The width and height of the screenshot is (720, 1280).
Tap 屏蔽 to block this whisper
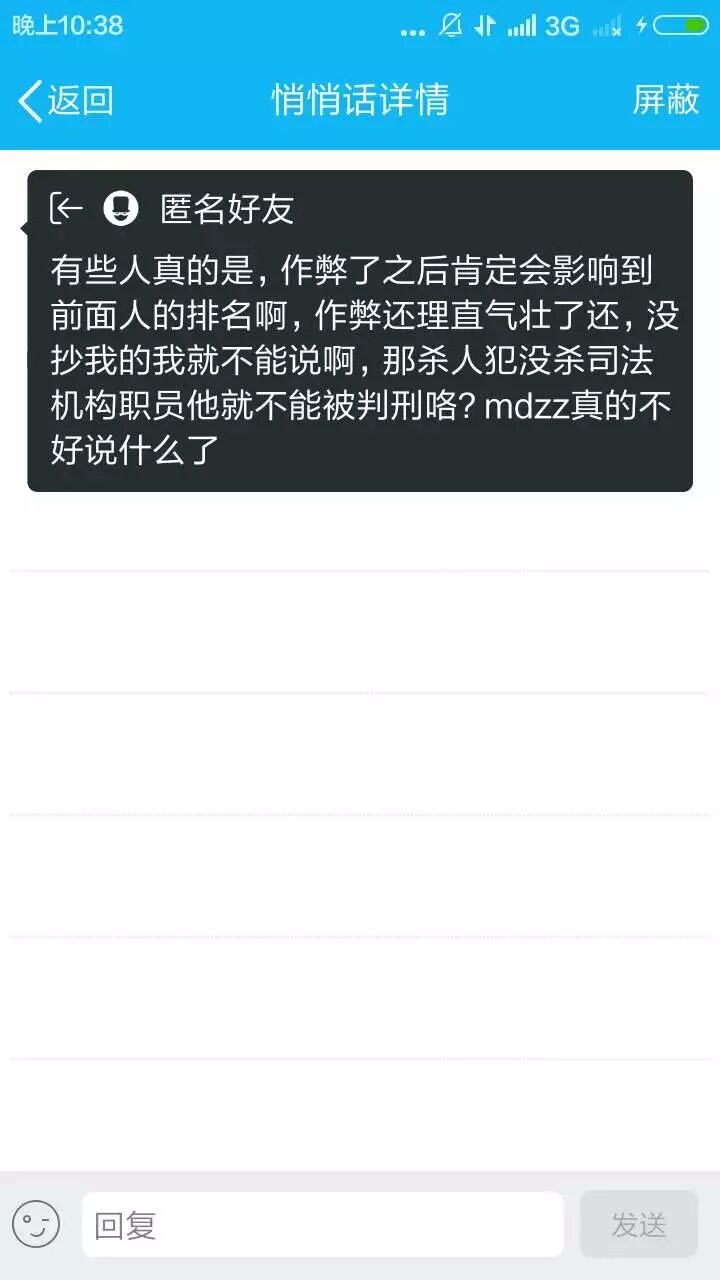[x=665, y=100]
